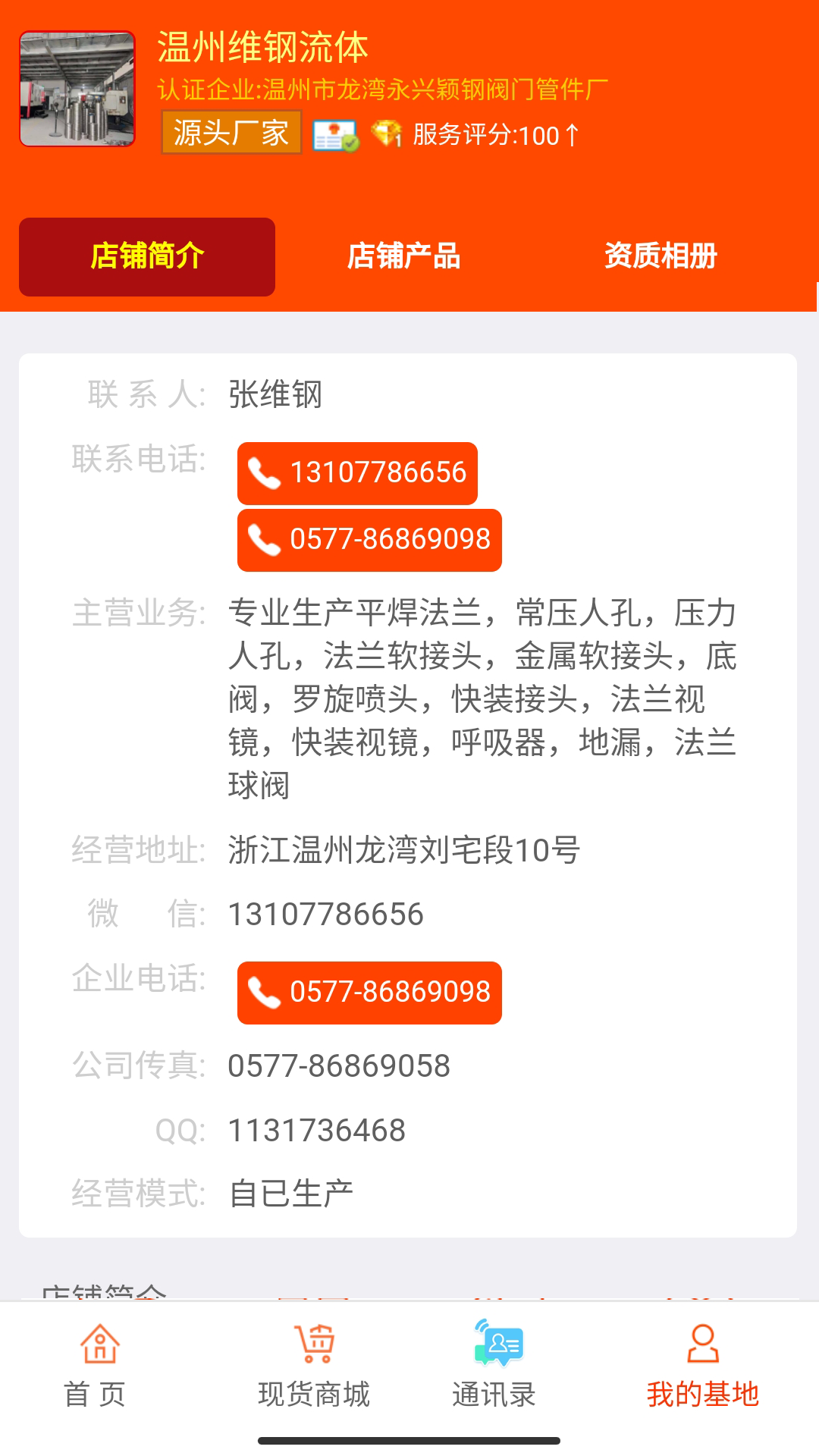Select the 我的基地 profile icon
Image resolution: width=819 pixels, height=1456 pixels.
coord(701,1344)
